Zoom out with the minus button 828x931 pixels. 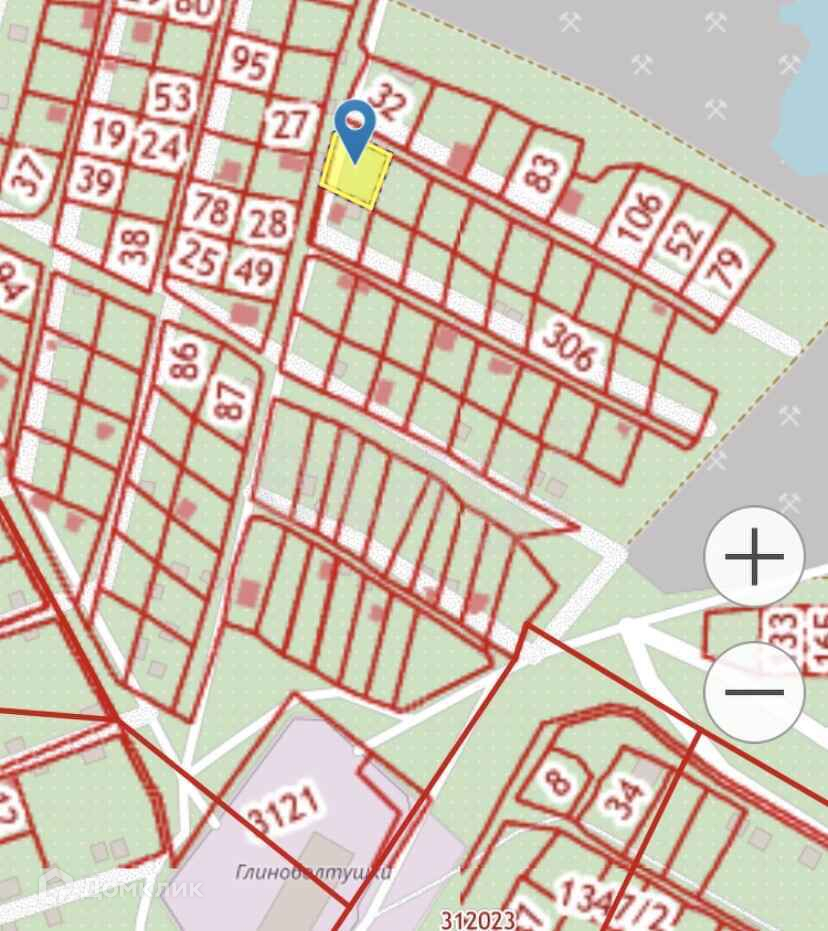pos(754,692)
